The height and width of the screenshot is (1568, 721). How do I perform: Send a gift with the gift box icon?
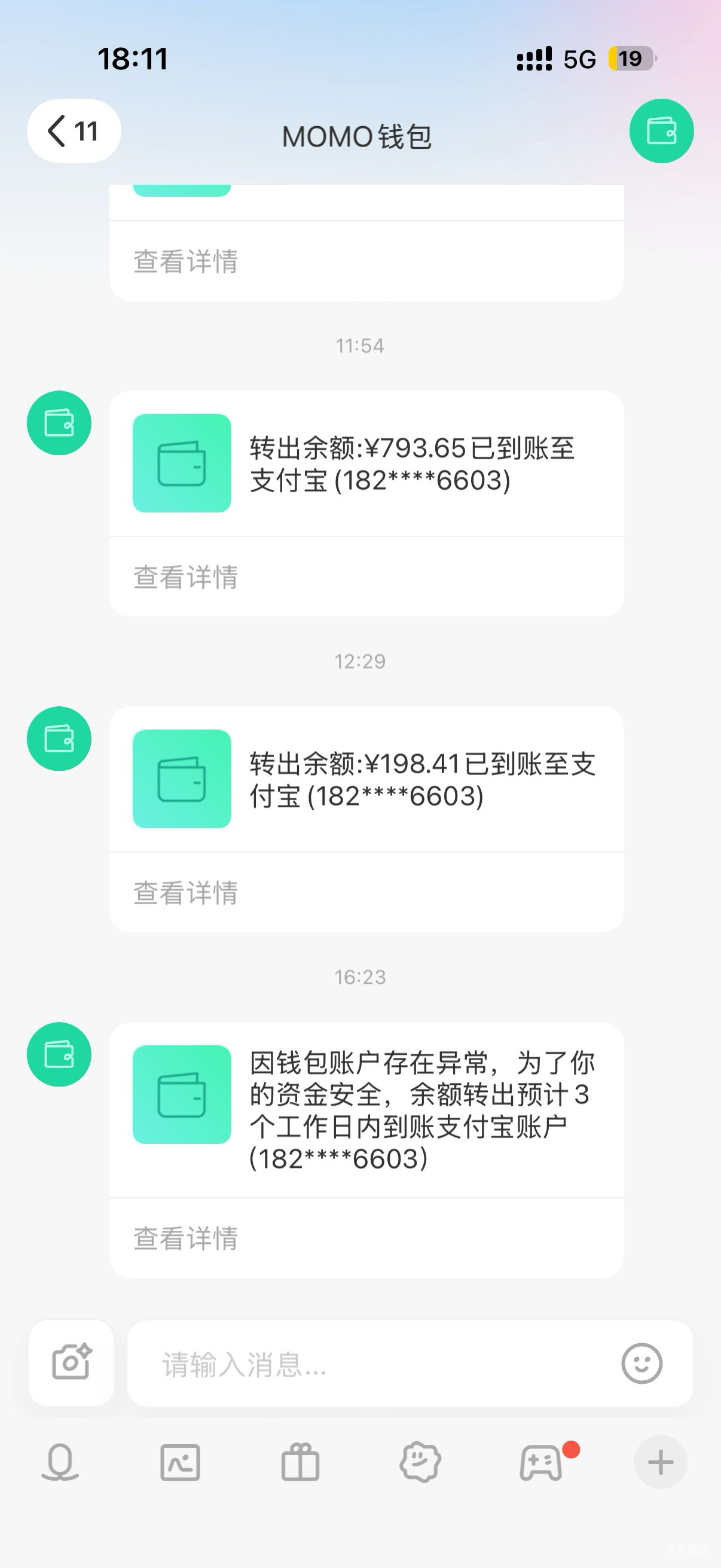click(x=300, y=1462)
